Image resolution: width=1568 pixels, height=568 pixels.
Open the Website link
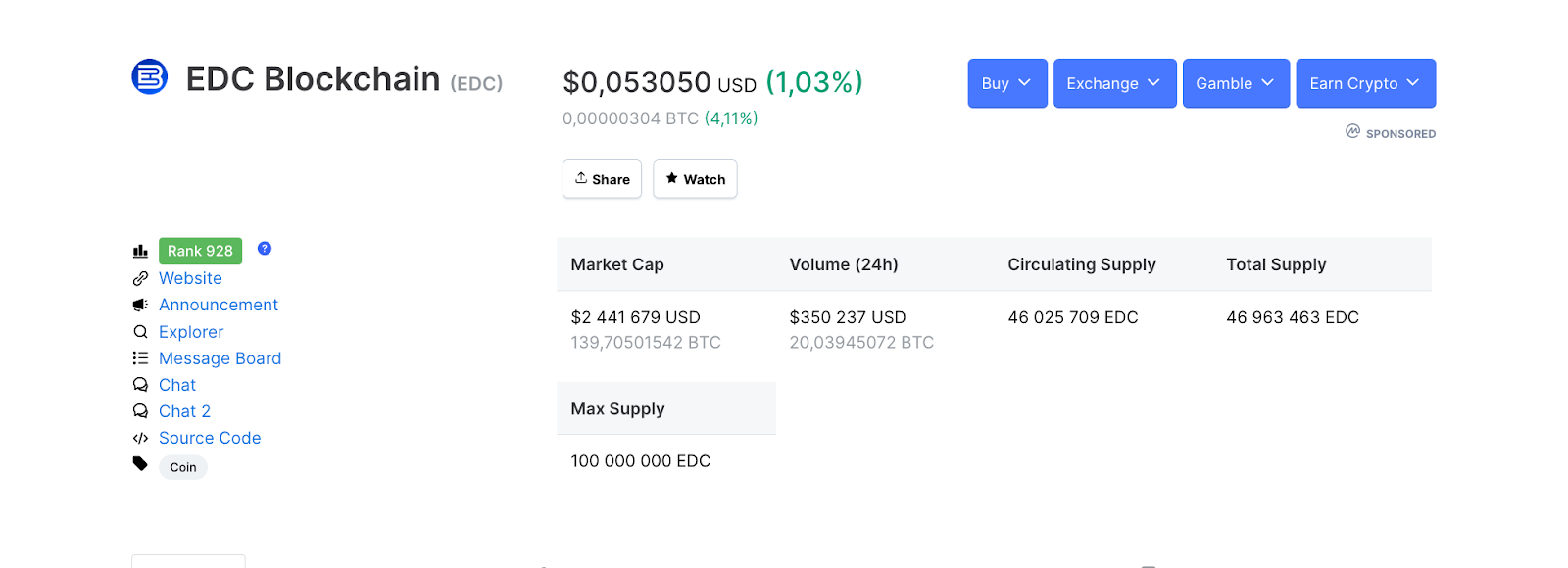pyautogui.click(x=190, y=278)
